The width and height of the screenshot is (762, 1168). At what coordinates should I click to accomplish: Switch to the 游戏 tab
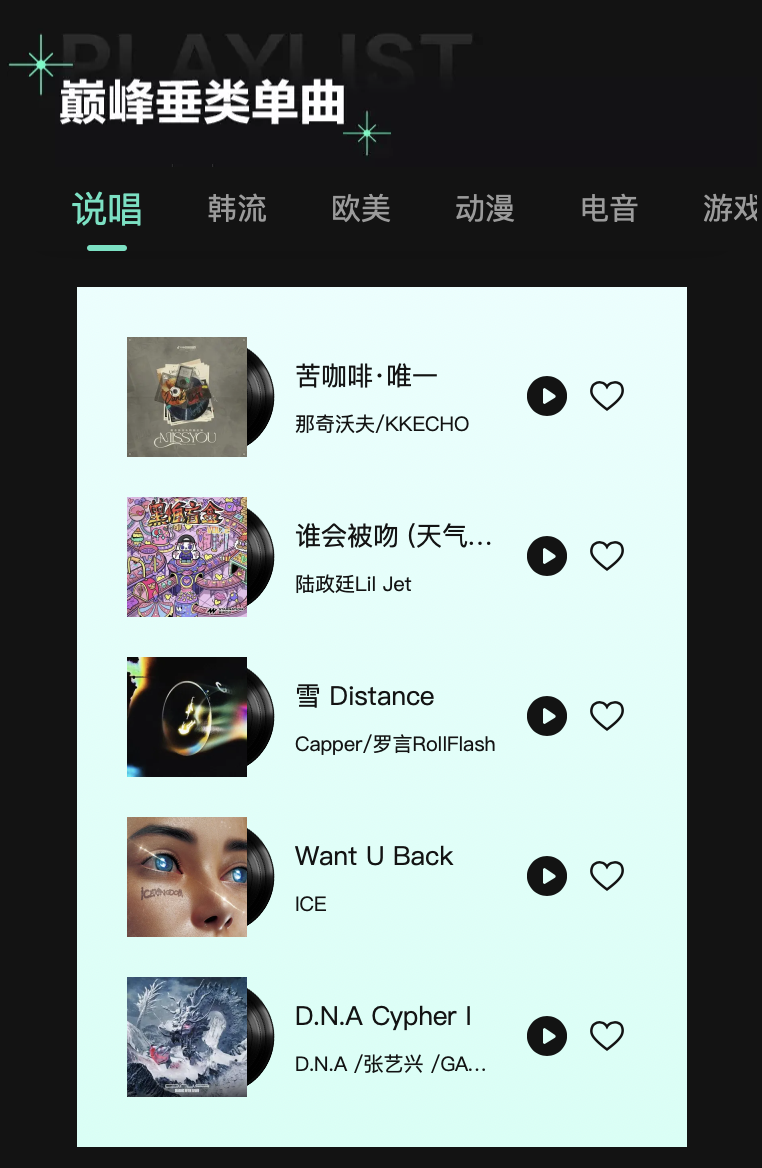pos(730,209)
